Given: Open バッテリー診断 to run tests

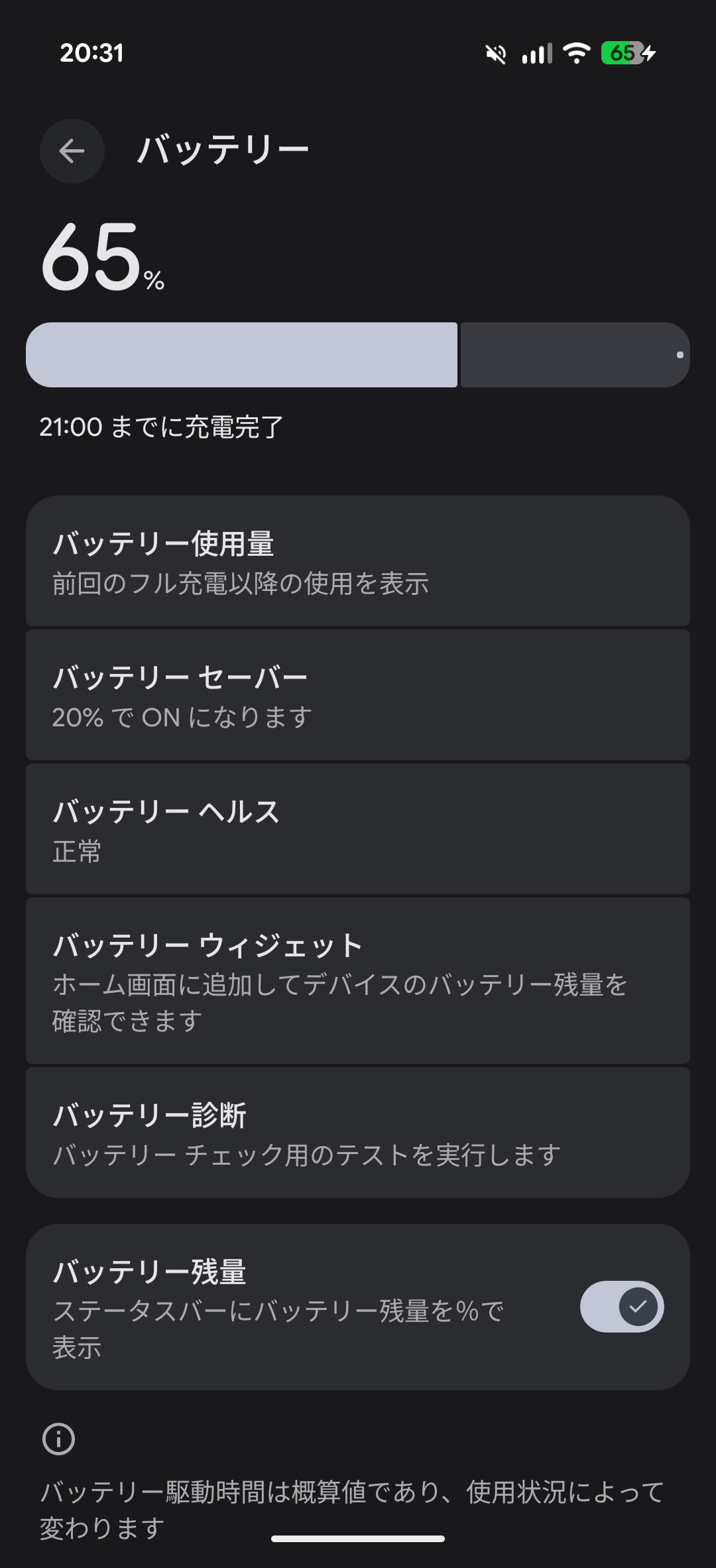Looking at the screenshot, I should (x=358, y=1133).
